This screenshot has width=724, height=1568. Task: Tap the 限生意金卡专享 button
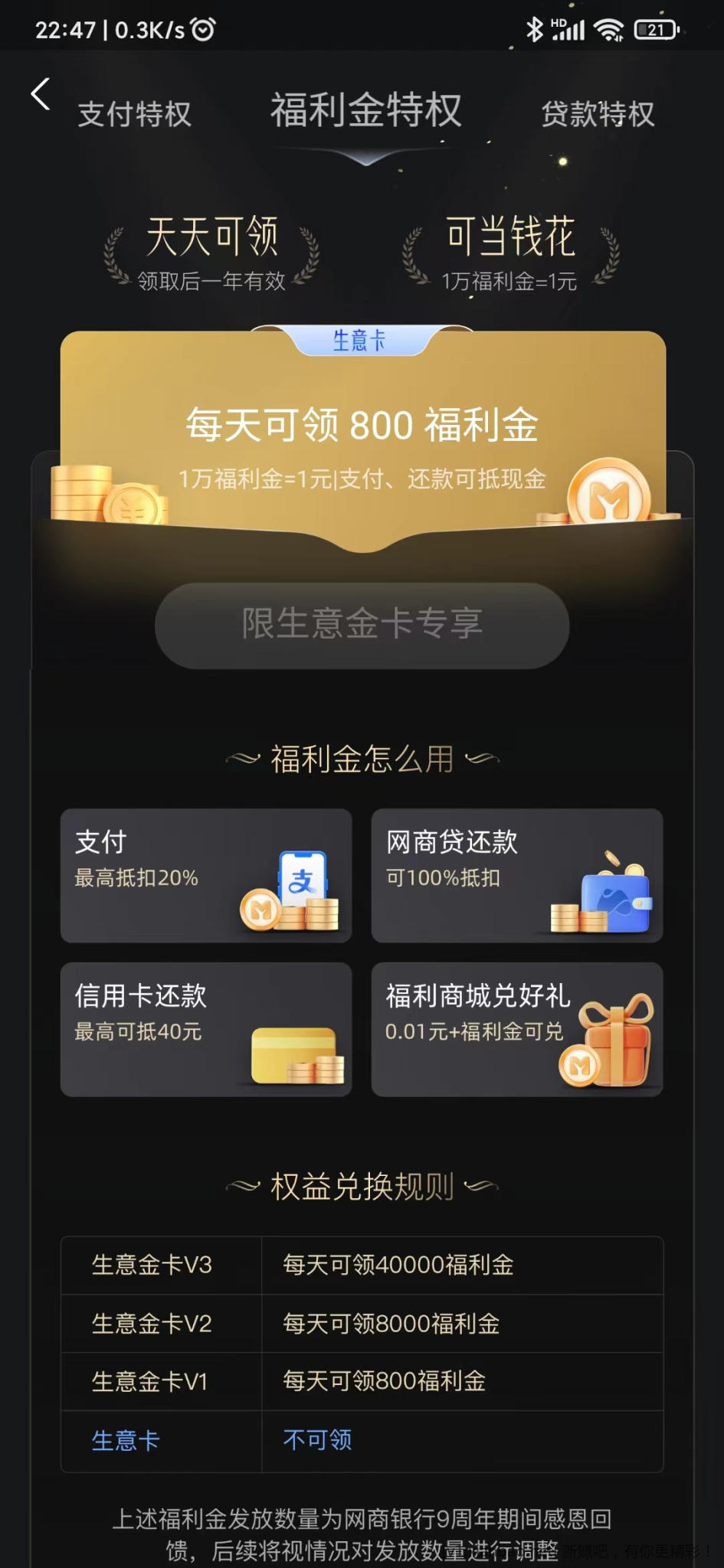coord(362,625)
